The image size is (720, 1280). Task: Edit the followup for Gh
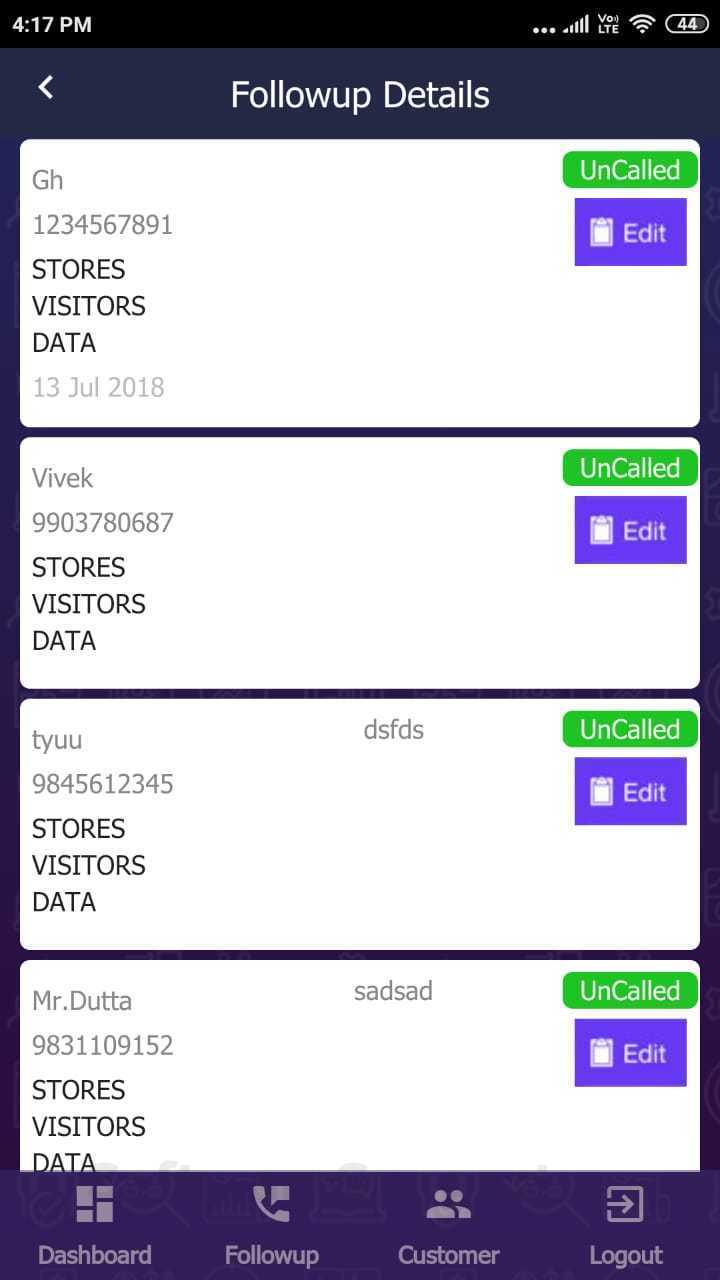[x=630, y=232]
